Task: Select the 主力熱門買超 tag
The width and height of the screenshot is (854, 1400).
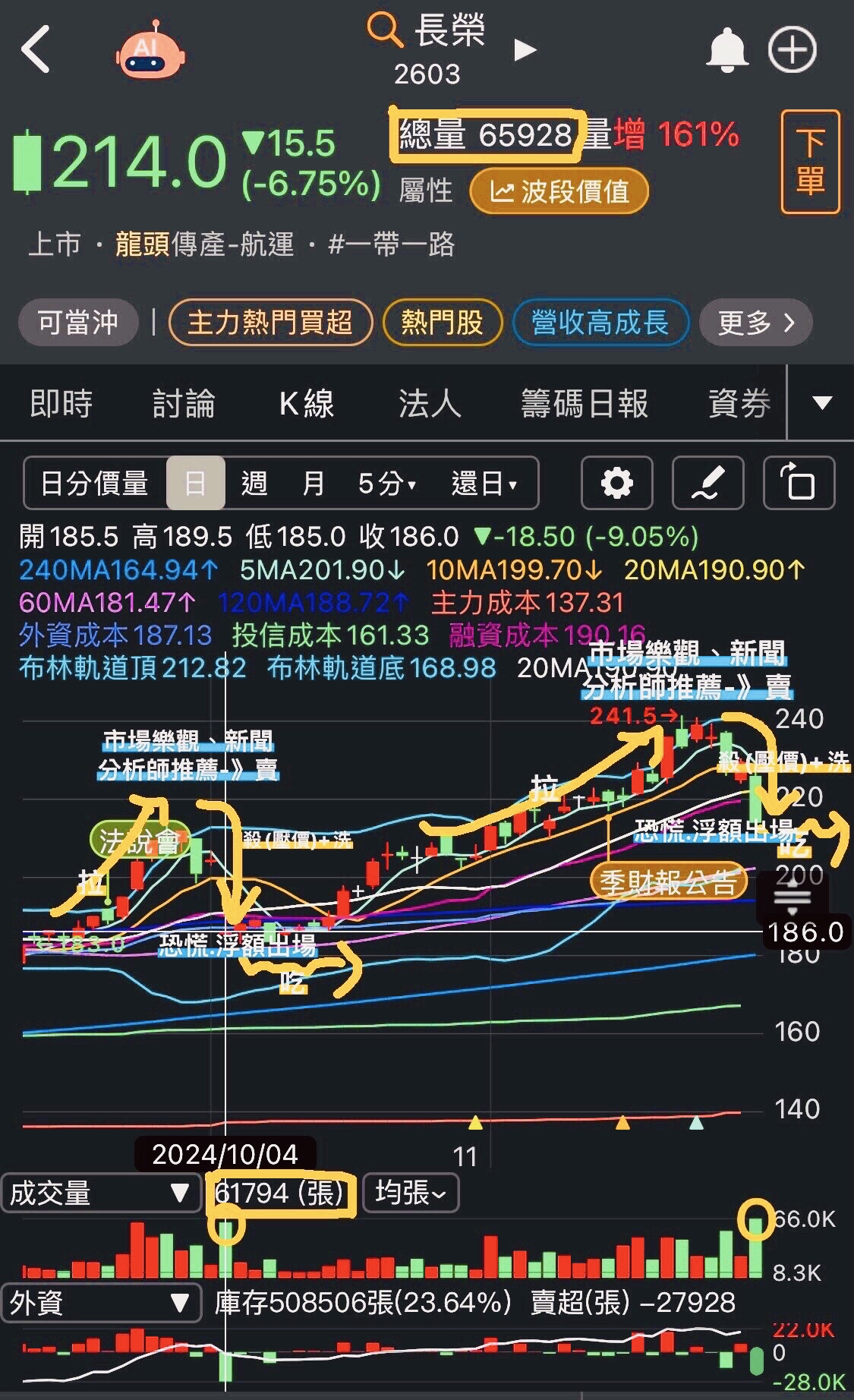Action: [x=269, y=323]
